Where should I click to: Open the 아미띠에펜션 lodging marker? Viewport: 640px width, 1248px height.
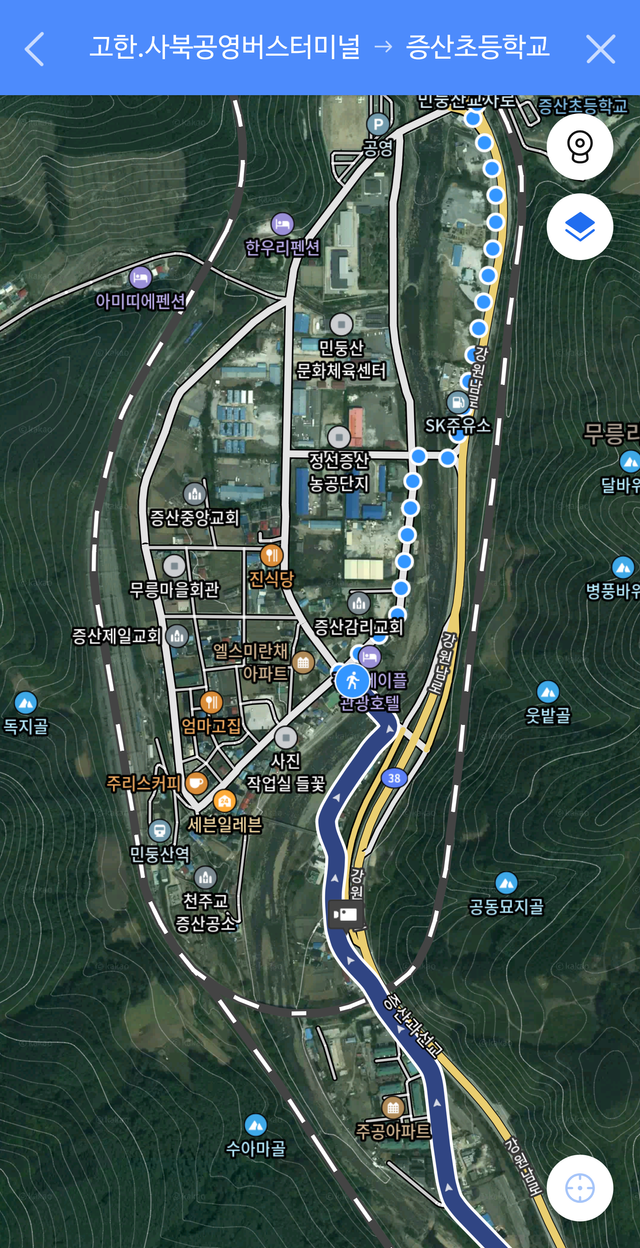click(141, 277)
